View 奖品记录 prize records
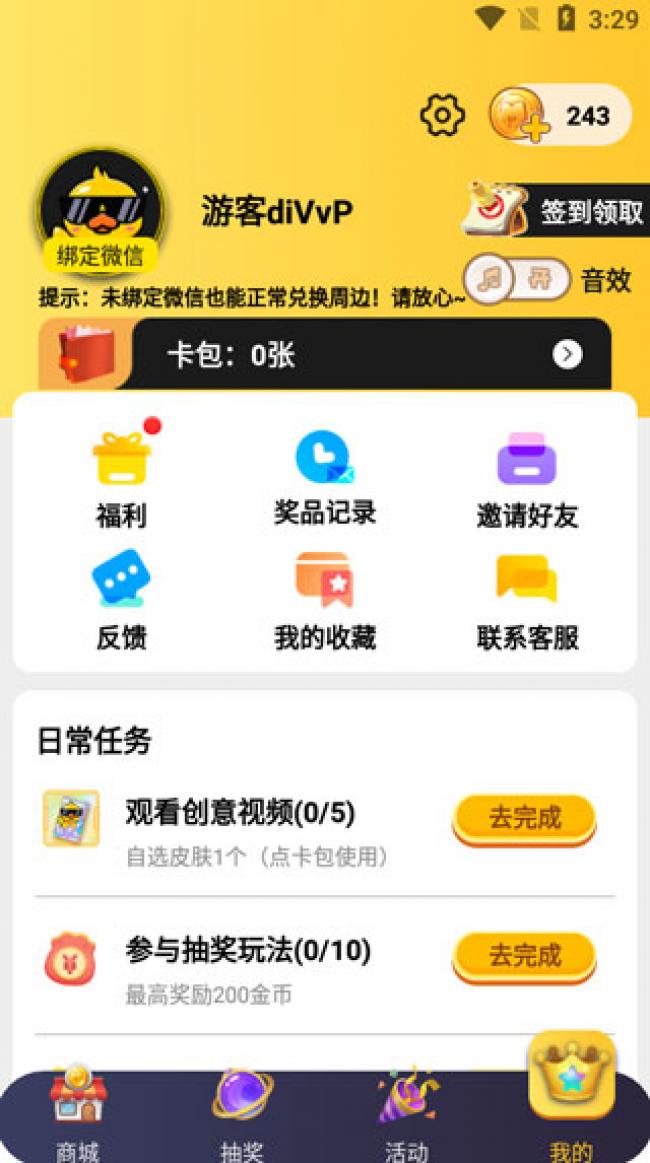 tap(324, 479)
